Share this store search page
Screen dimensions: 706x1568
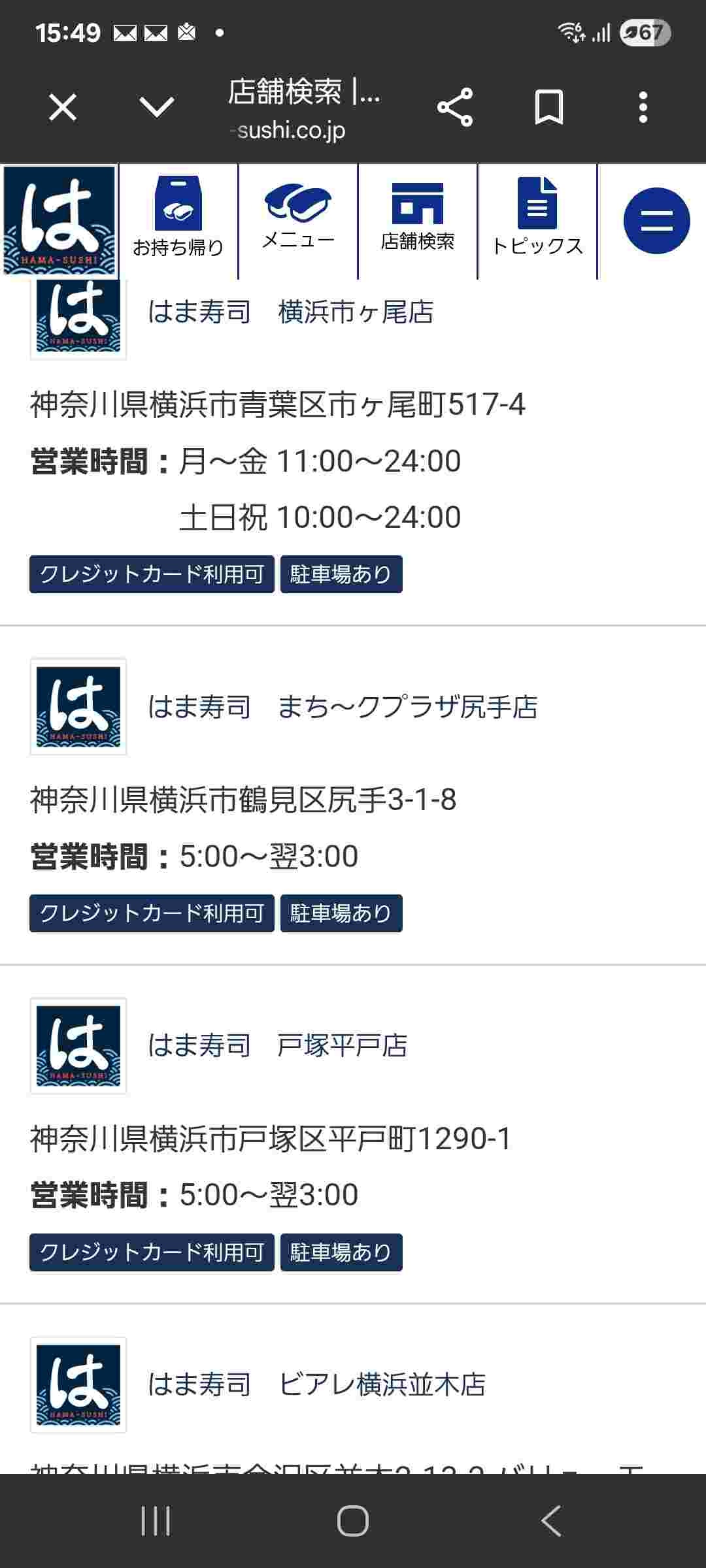455,107
